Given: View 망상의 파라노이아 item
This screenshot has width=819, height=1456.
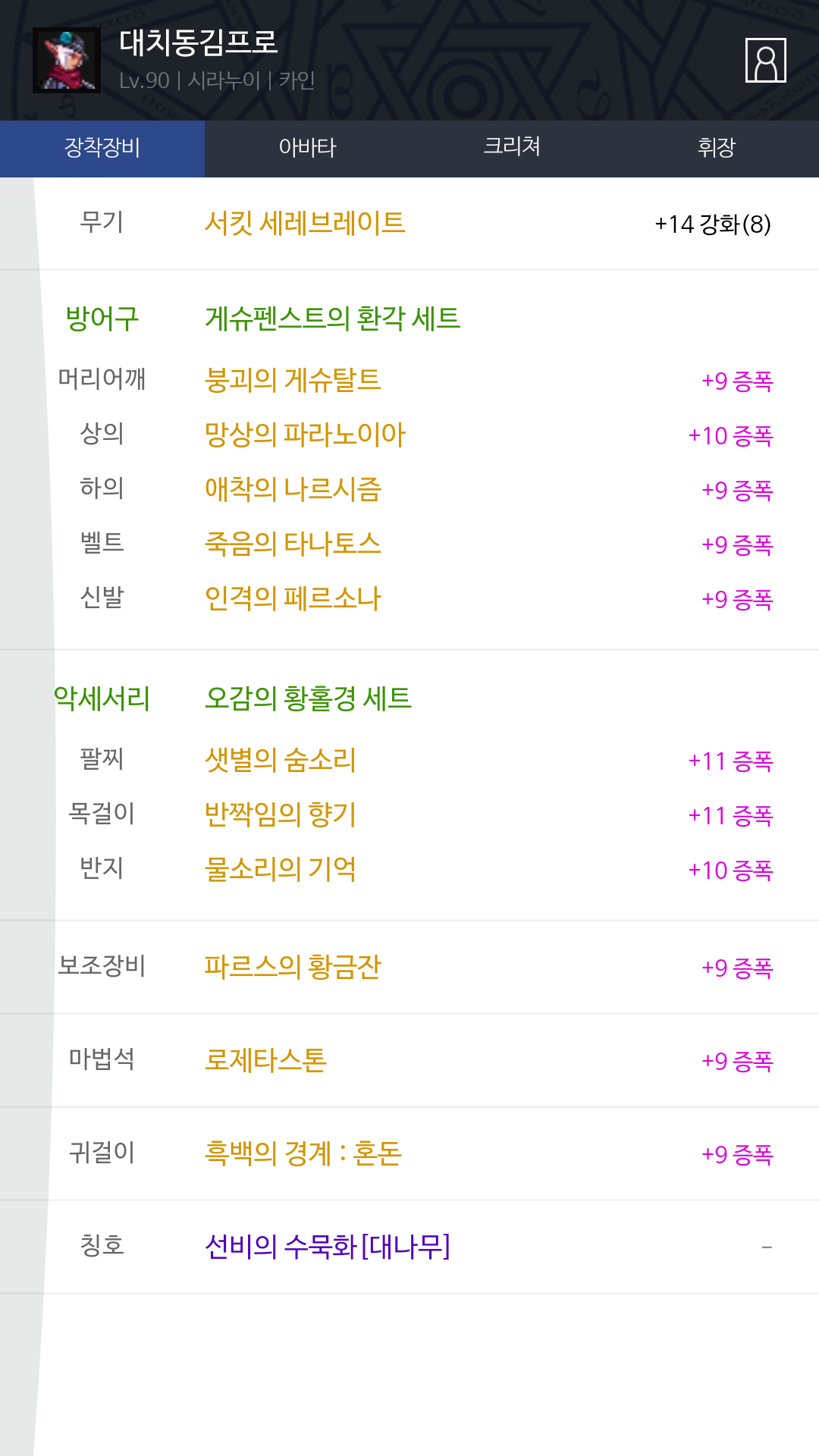Looking at the screenshot, I should tap(305, 435).
